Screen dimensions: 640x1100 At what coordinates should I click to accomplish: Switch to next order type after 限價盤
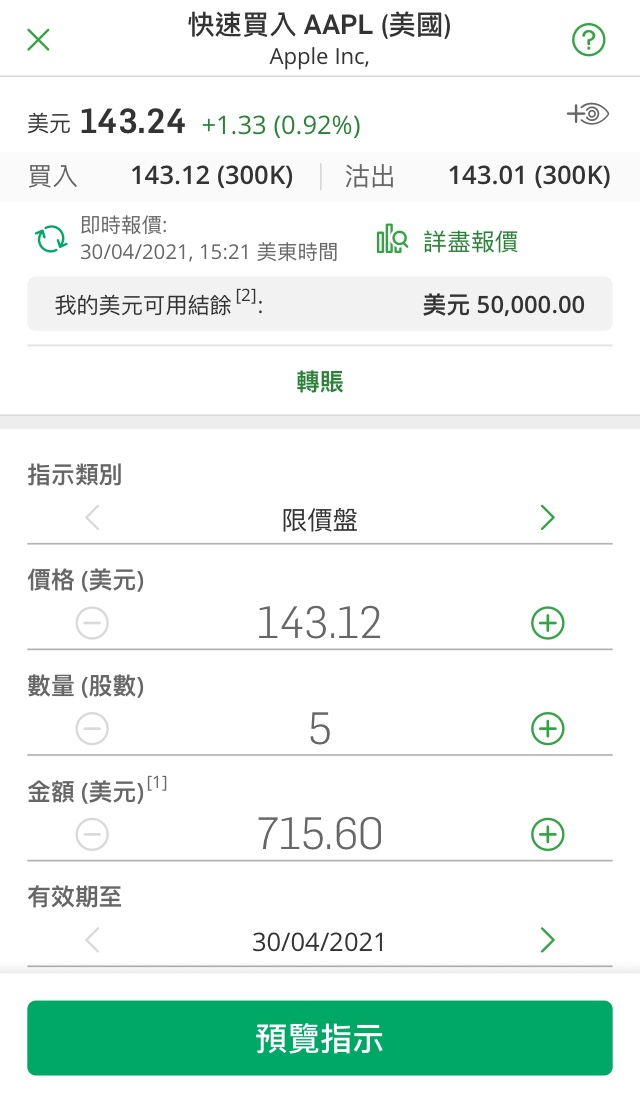click(547, 518)
